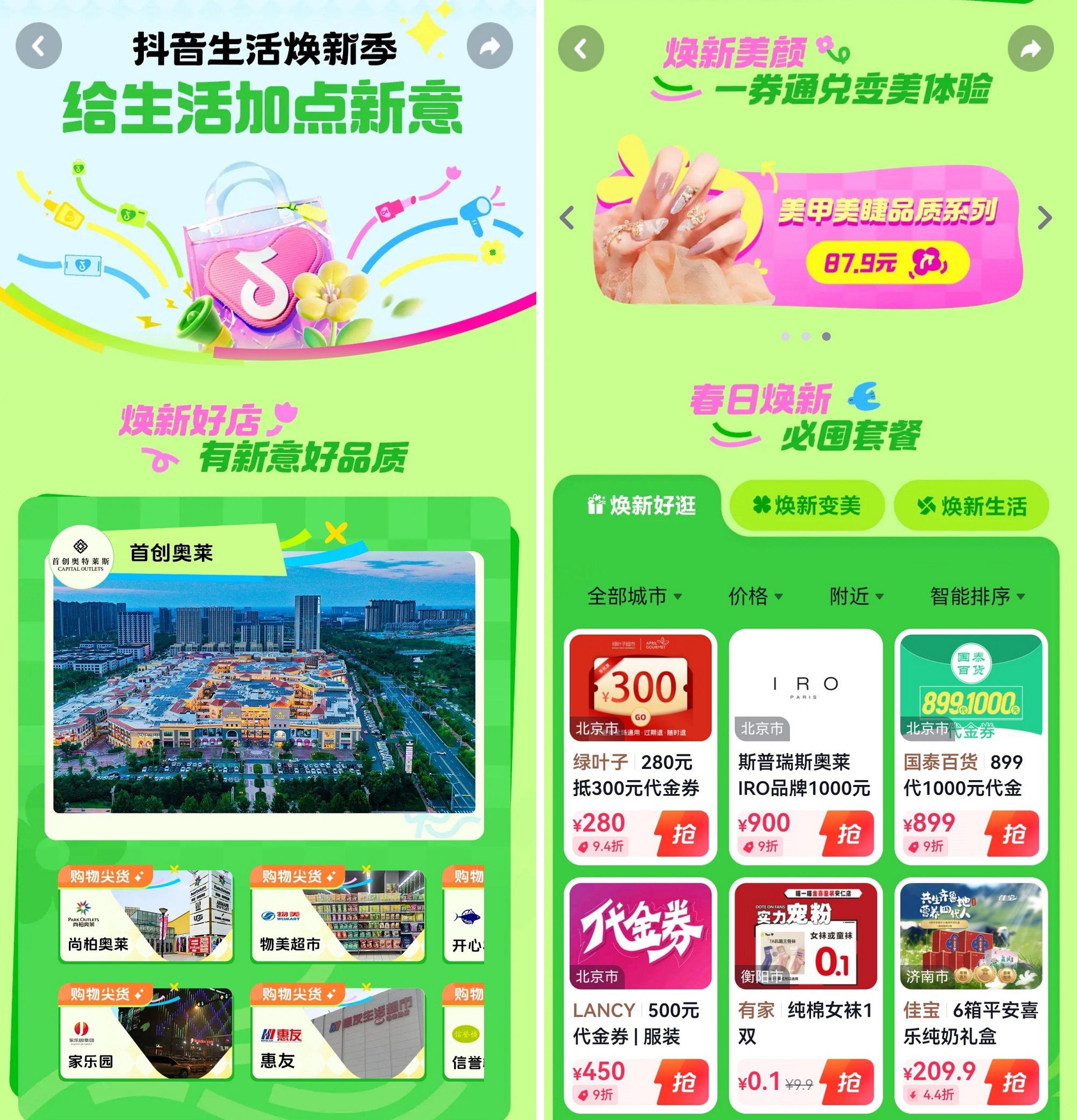
Task: Open the 惠友 store tile
Action: (x=338, y=1034)
